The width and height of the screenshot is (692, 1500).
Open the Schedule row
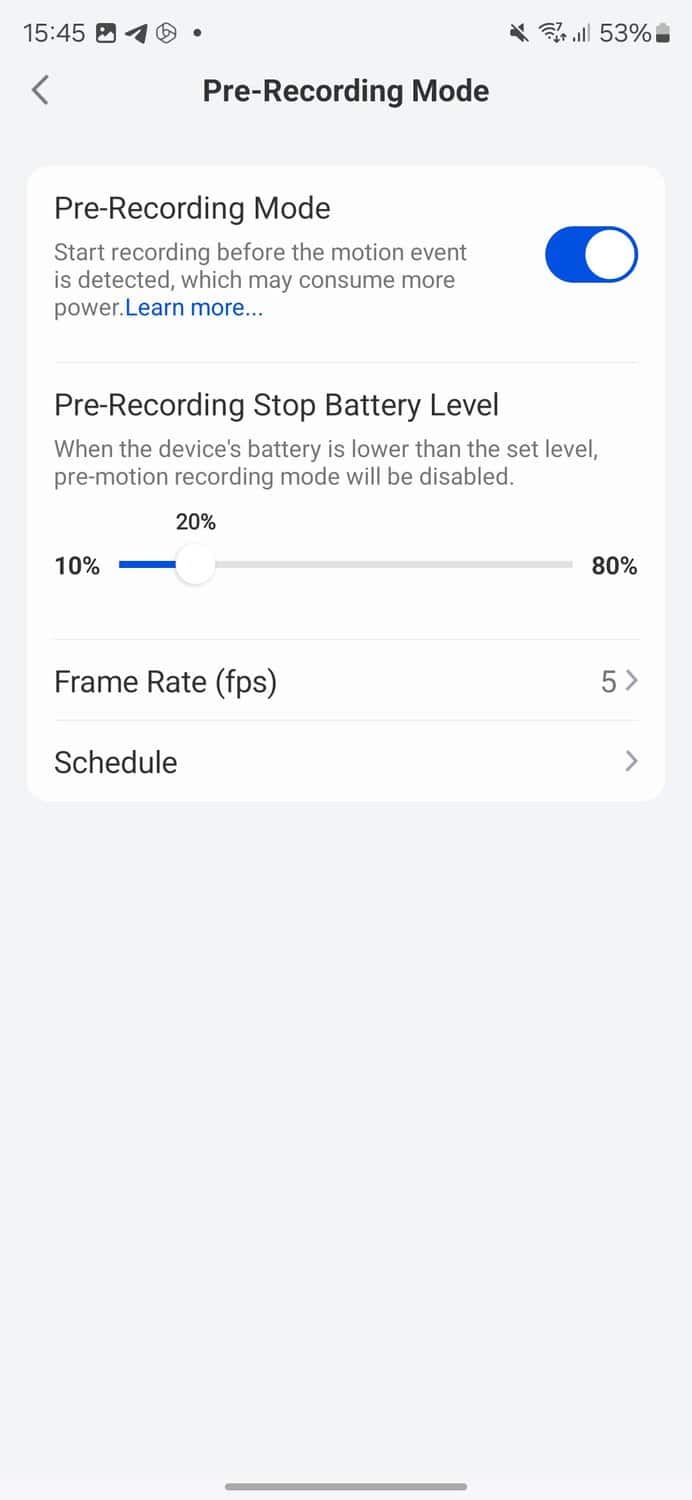[346, 762]
